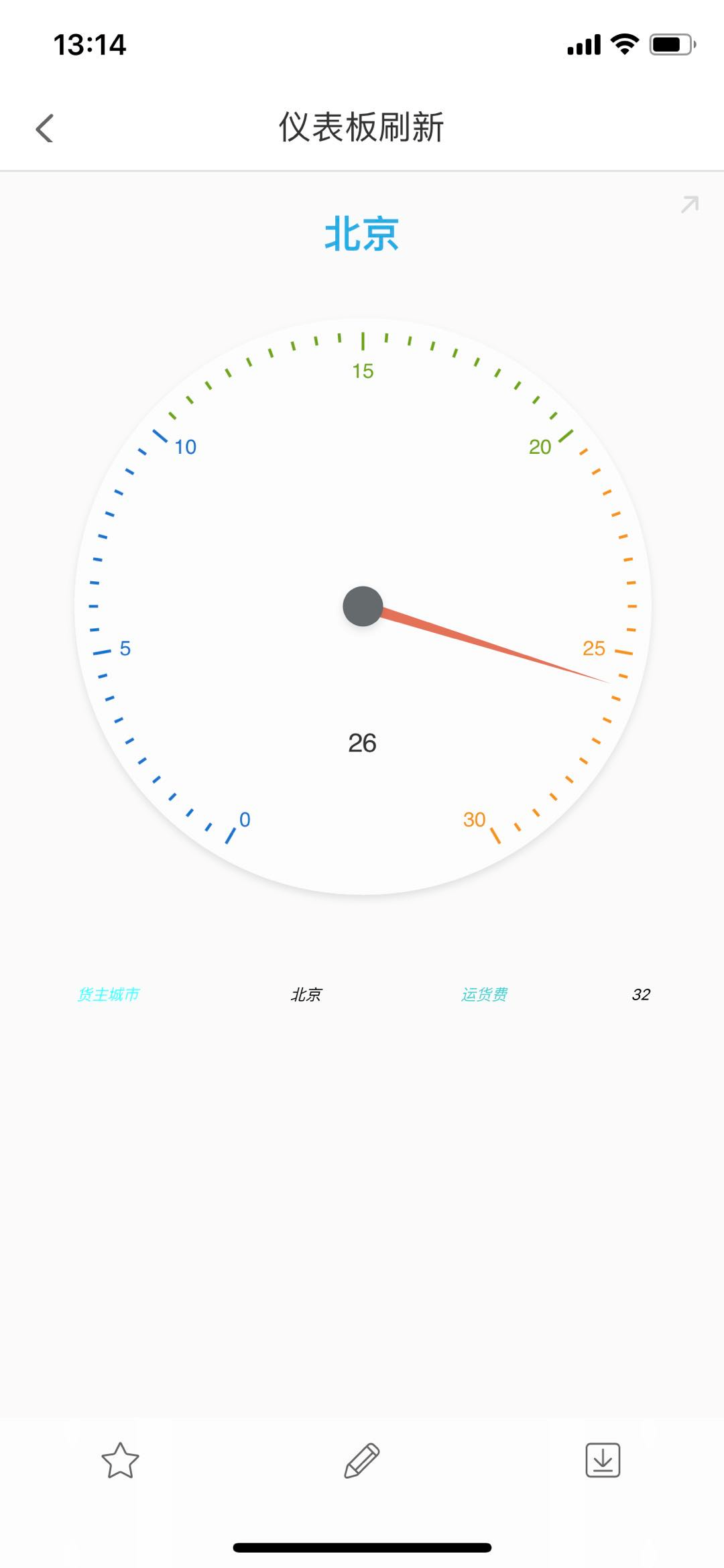Screen dimensions: 724x1568
Task: Favorite this dashboard with the star
Action: tap(120, 1461)
